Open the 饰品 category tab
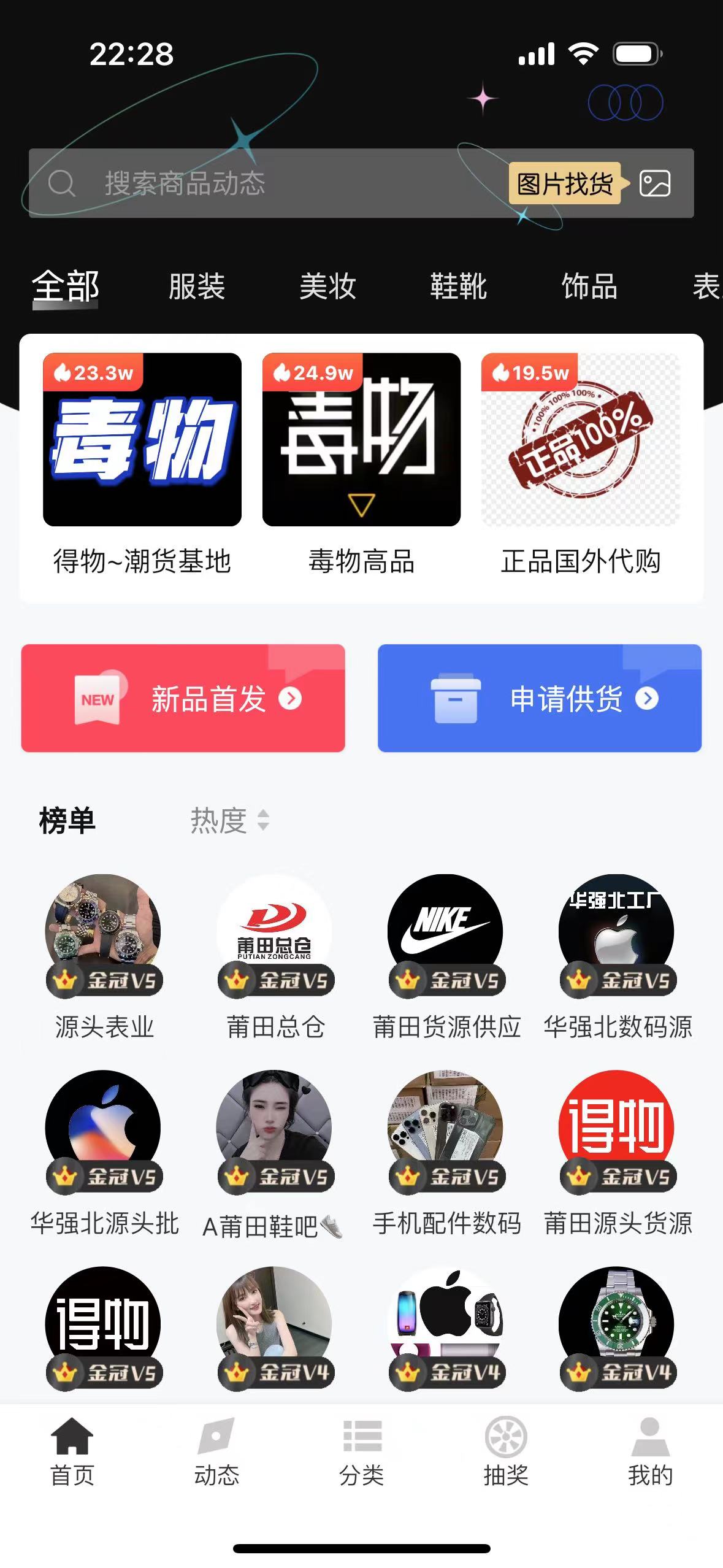This screenshot has height=1568, width=723. point(589,286)
